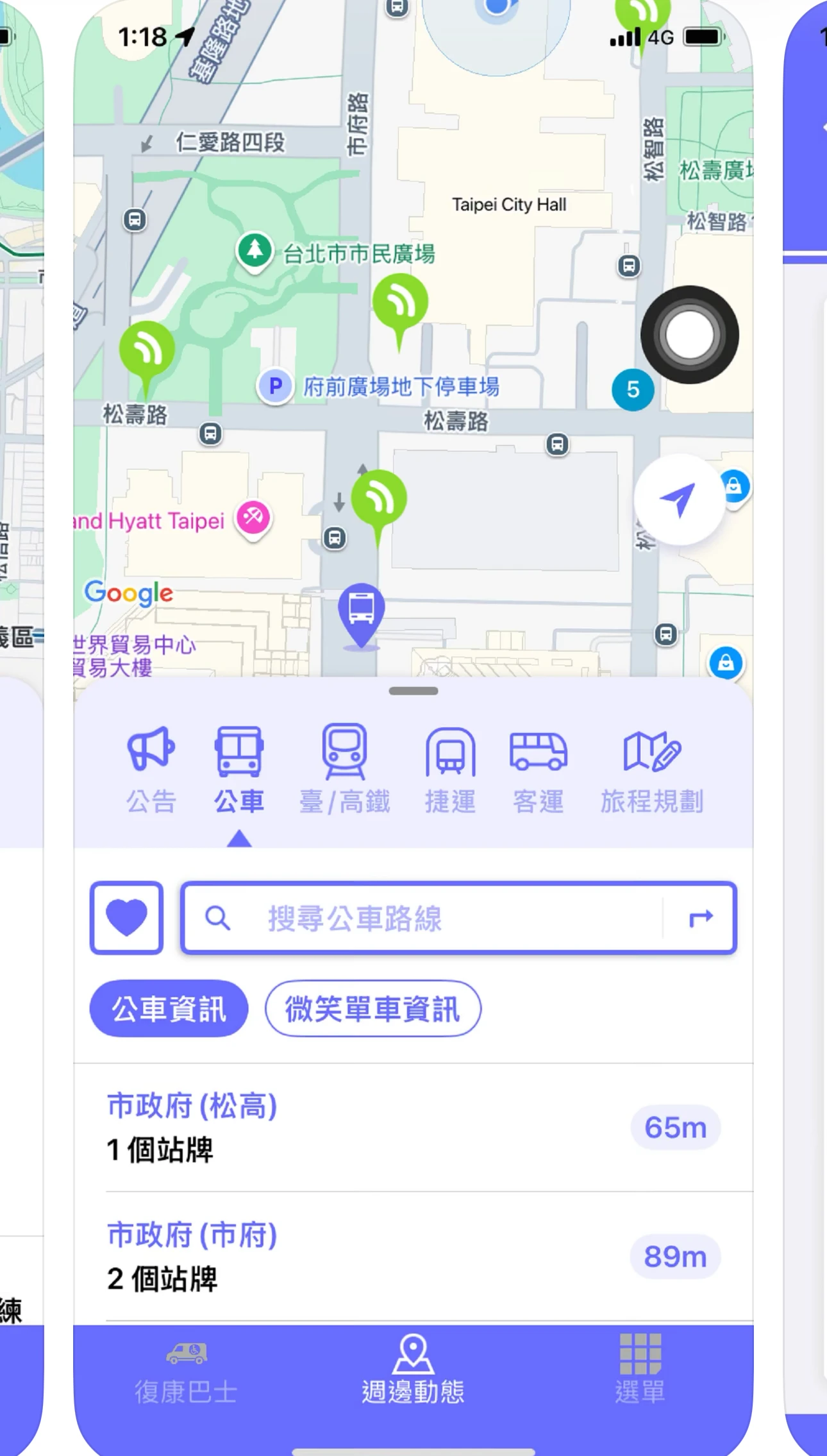The width and height of the screenshot is (827, 1456).
Task: Open 旅程規劃 trip planner
Action: click(x=651, y=770)
